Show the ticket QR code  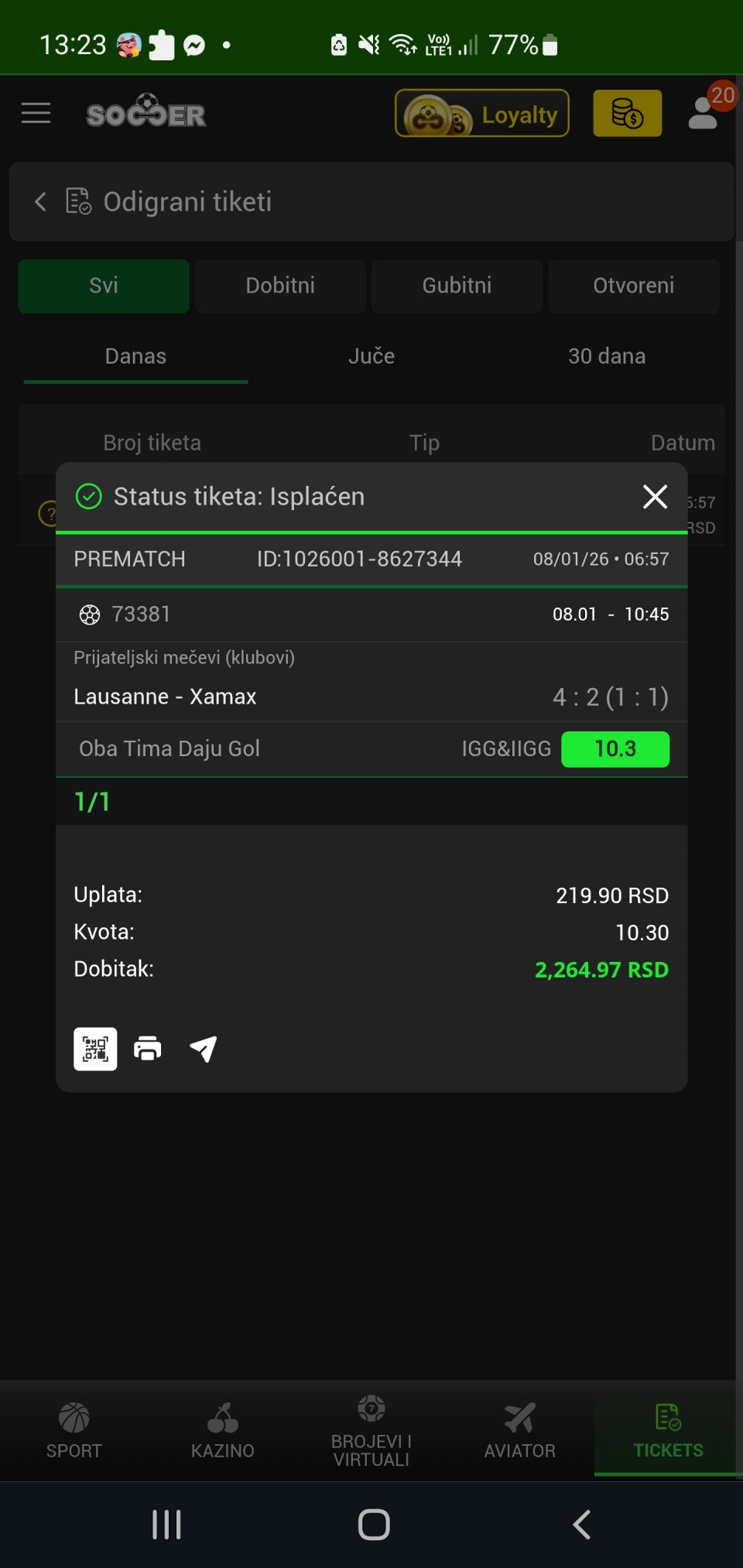click(95, 1049)
